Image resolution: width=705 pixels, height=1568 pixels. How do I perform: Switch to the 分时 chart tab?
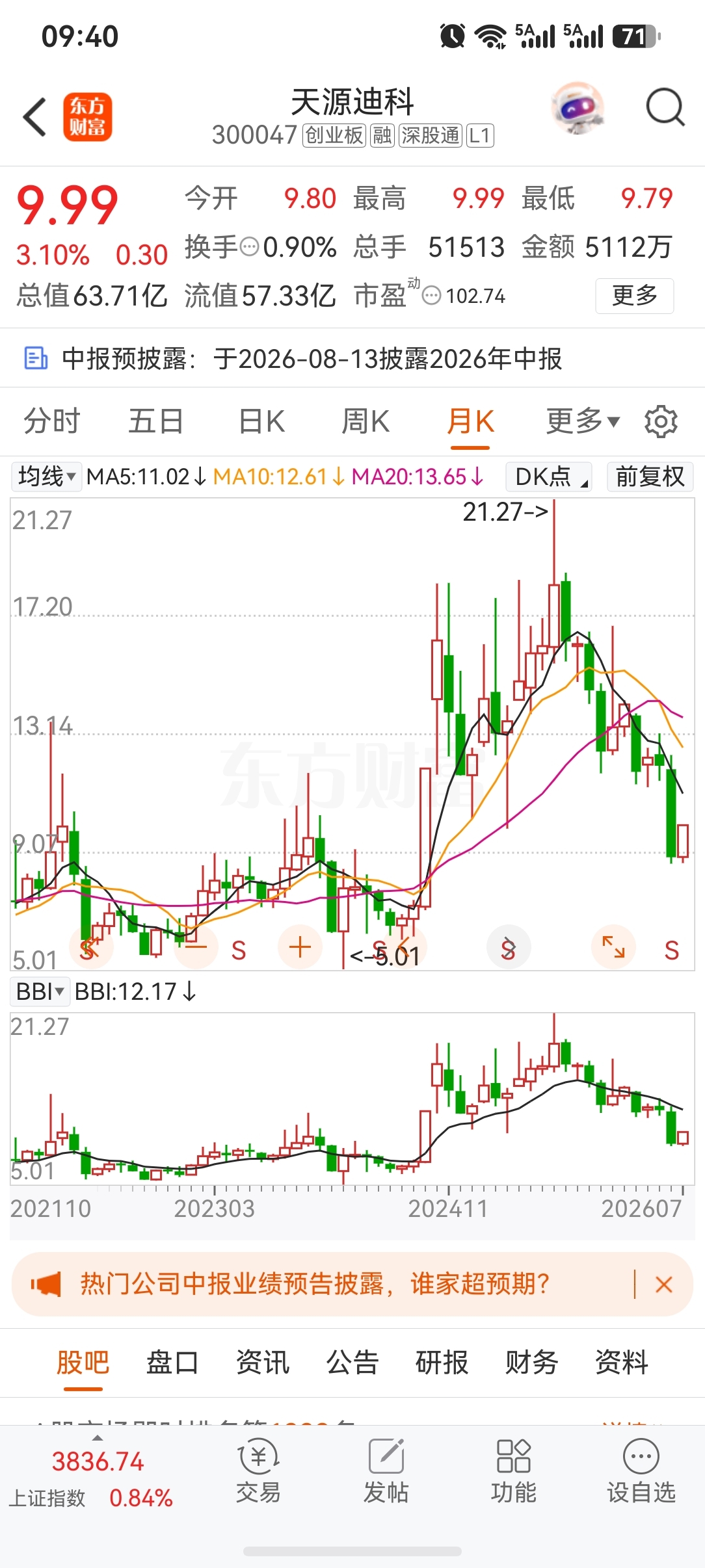coord(51,421)
